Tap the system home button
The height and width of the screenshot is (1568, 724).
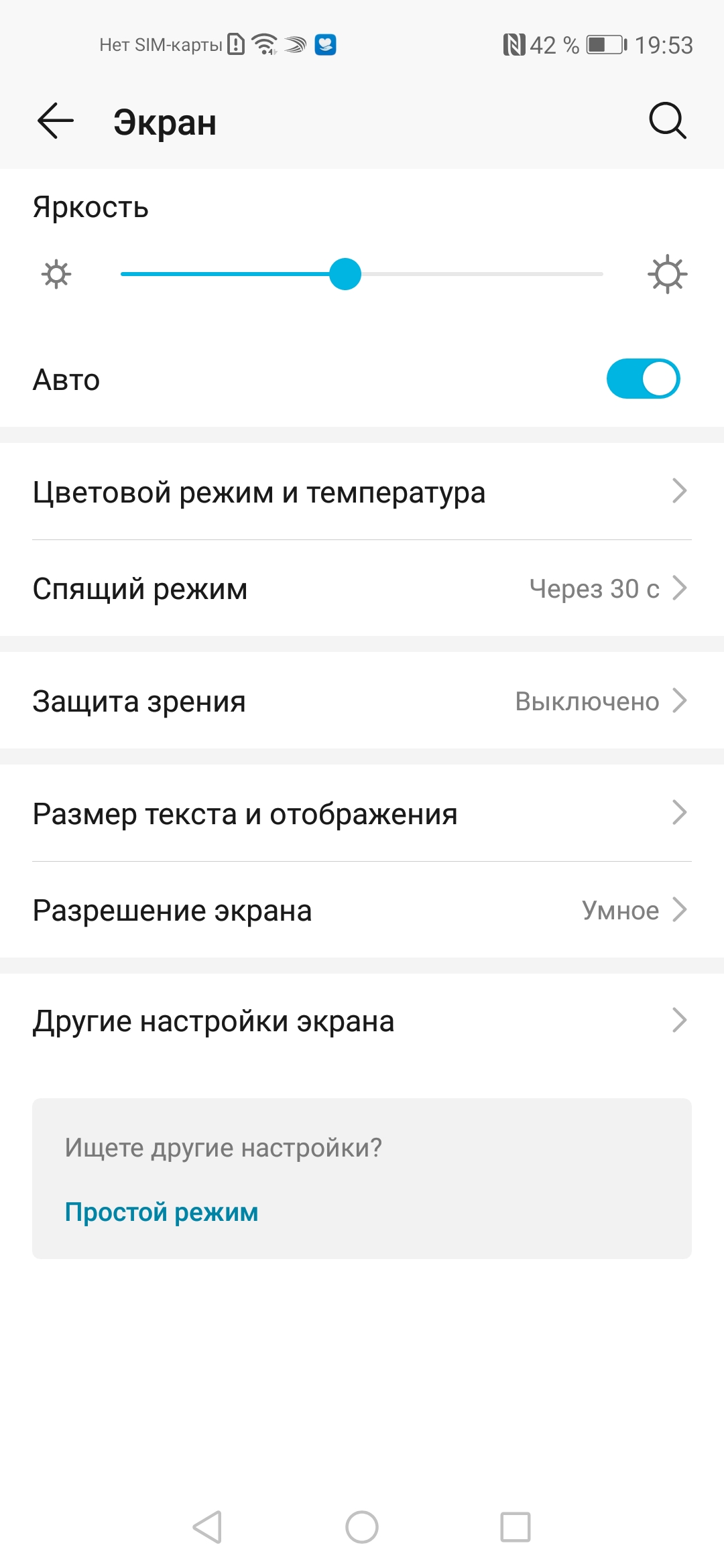[362, 1527]
